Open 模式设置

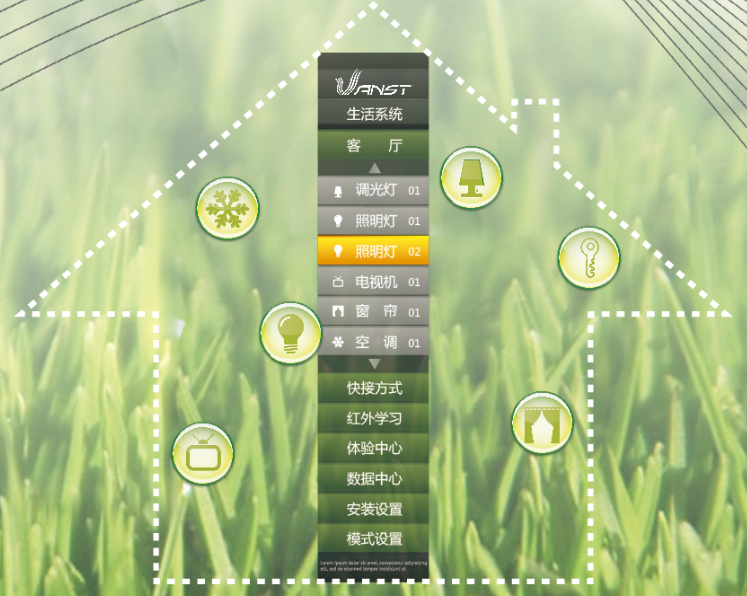click(374, 539)
